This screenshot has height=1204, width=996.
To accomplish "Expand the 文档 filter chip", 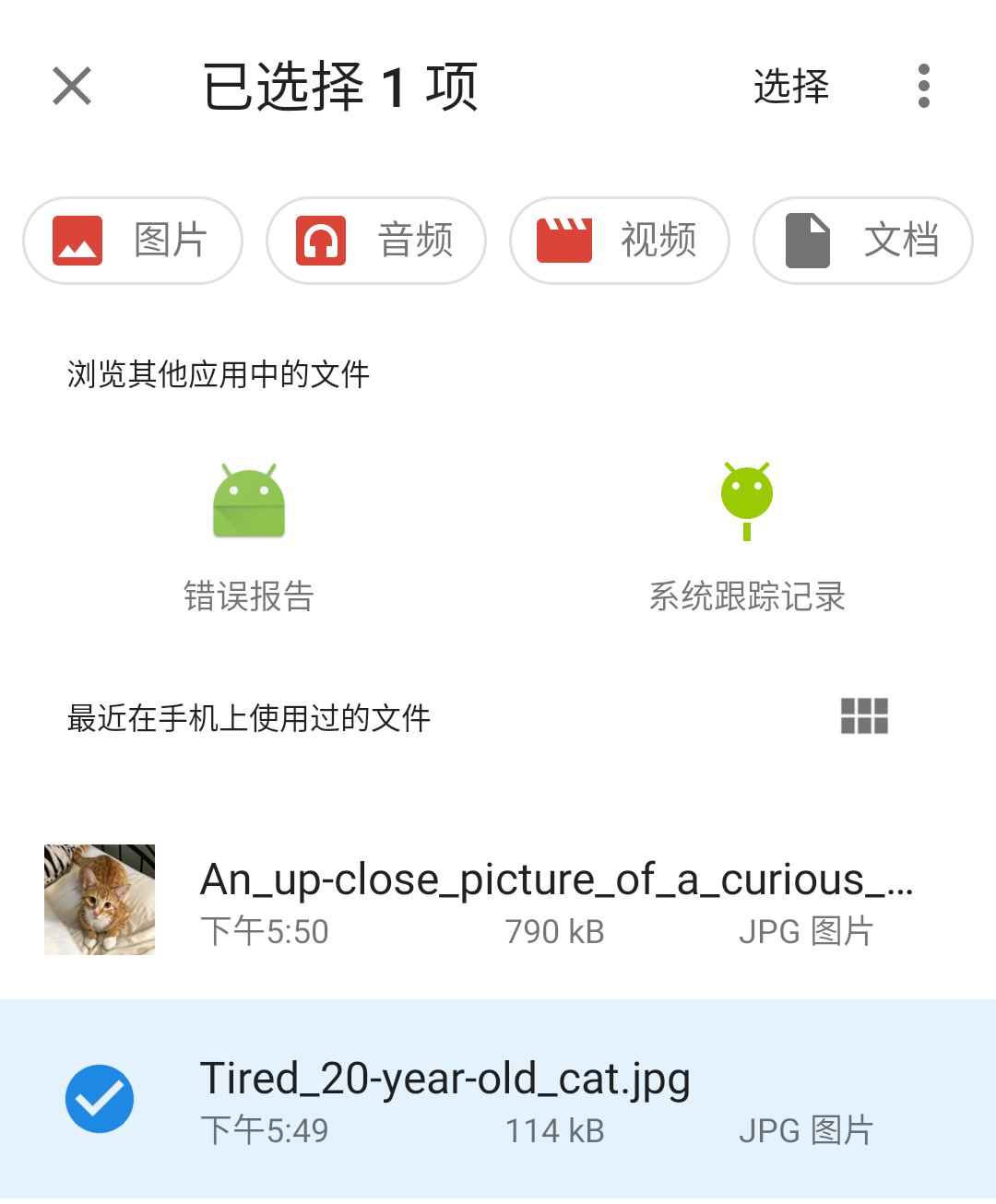I will (861, 241).
